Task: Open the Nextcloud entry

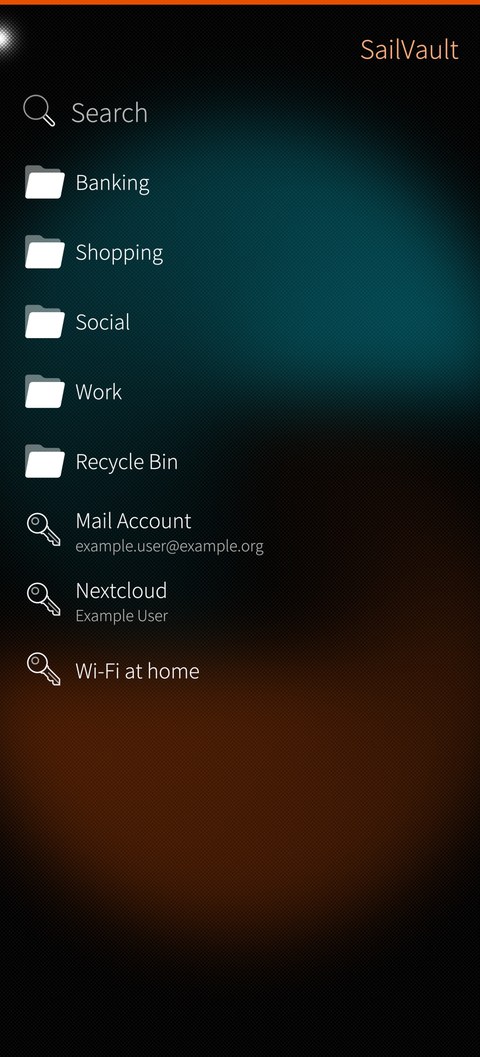Action: 240,601
